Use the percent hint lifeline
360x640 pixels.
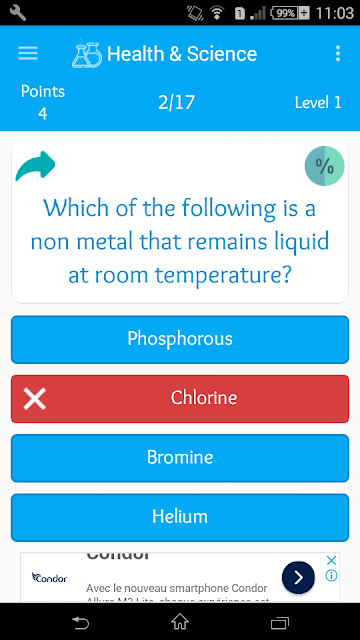click(x=324, y=166)
